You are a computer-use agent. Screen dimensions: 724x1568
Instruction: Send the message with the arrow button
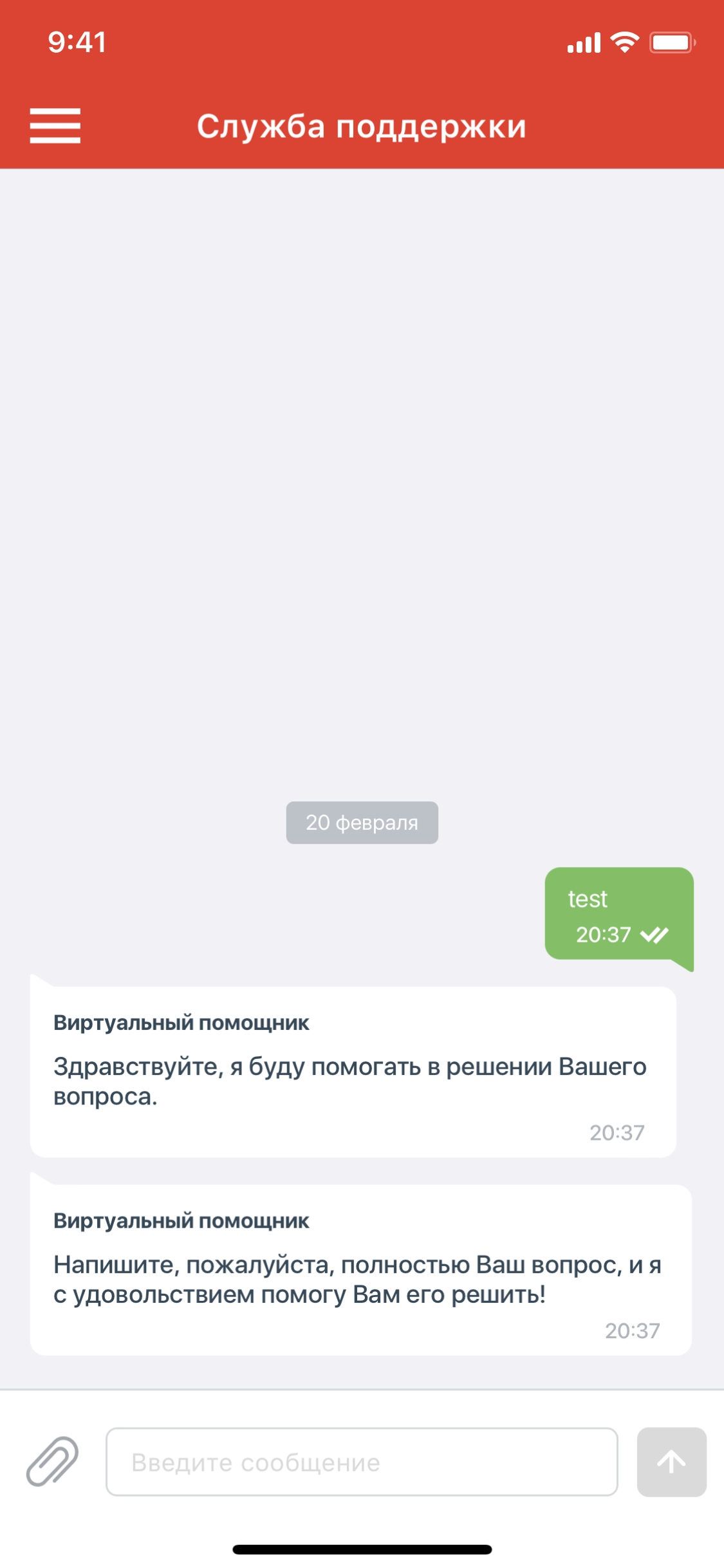pyautogui.click(x=671, y=1462)
